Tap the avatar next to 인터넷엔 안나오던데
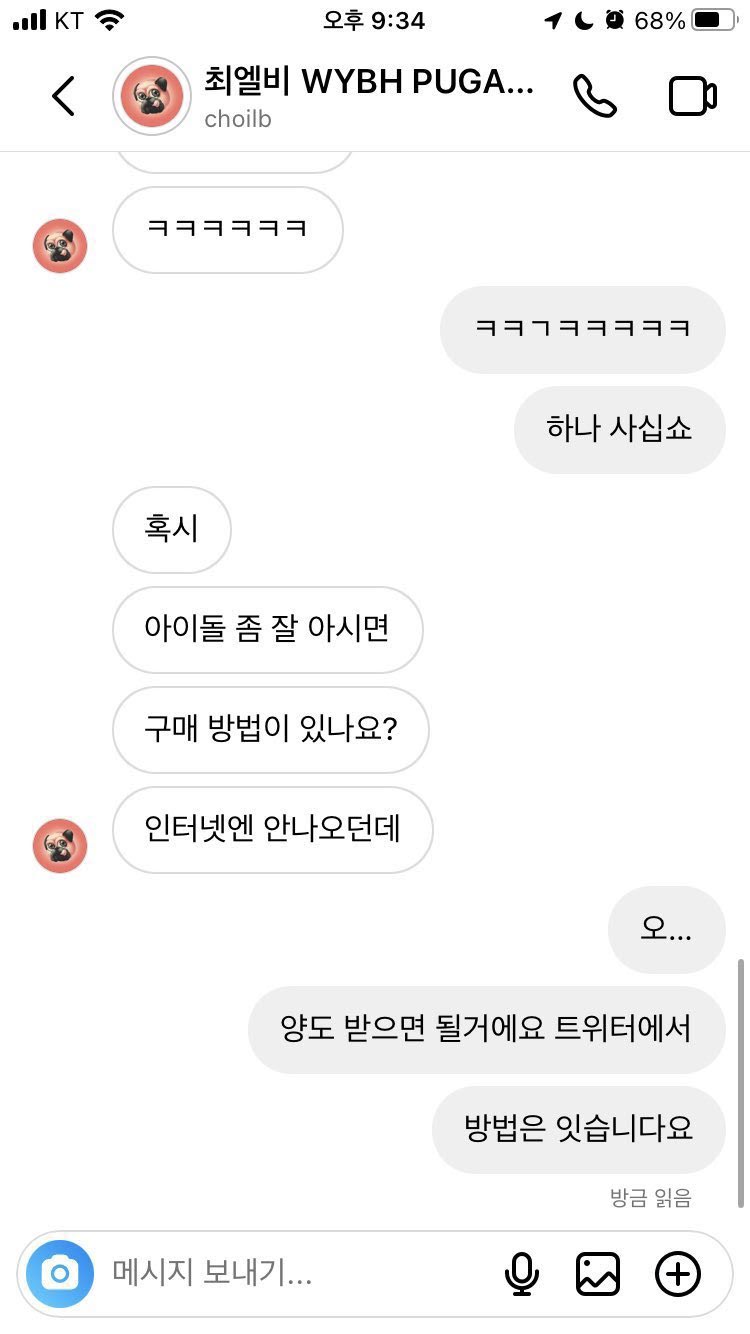 (x=60, y=845)
